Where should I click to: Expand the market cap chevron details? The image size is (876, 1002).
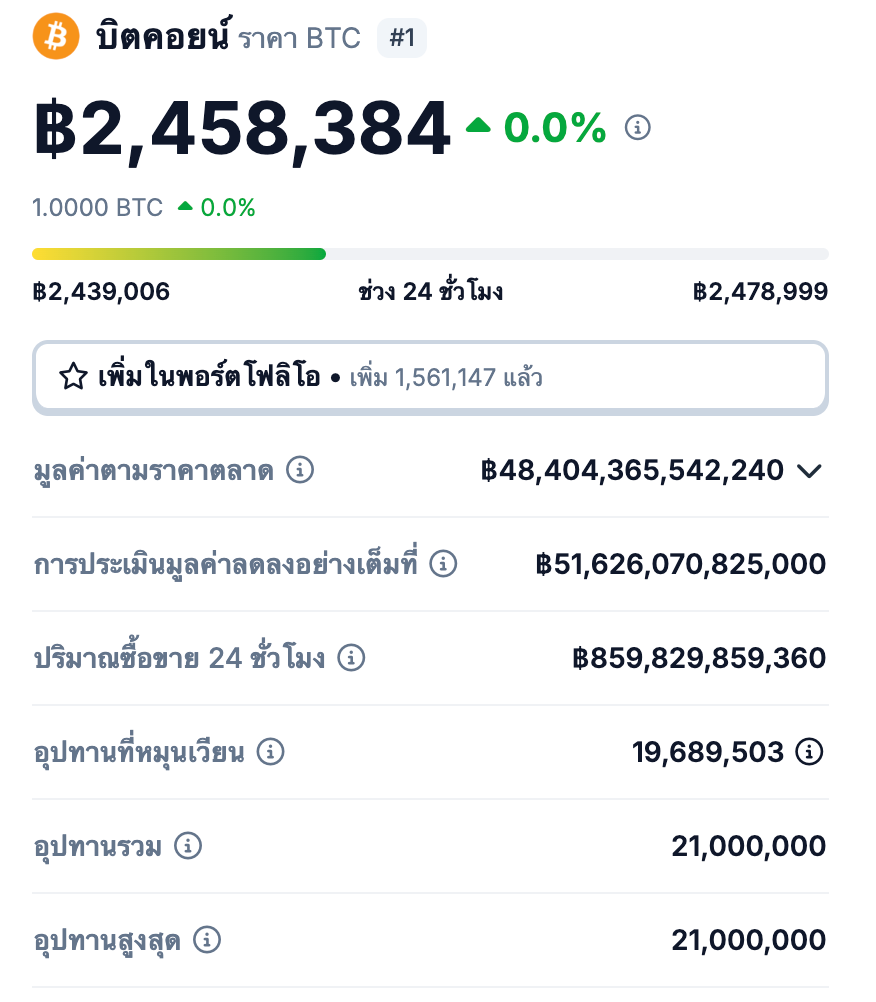coord(811,471)
